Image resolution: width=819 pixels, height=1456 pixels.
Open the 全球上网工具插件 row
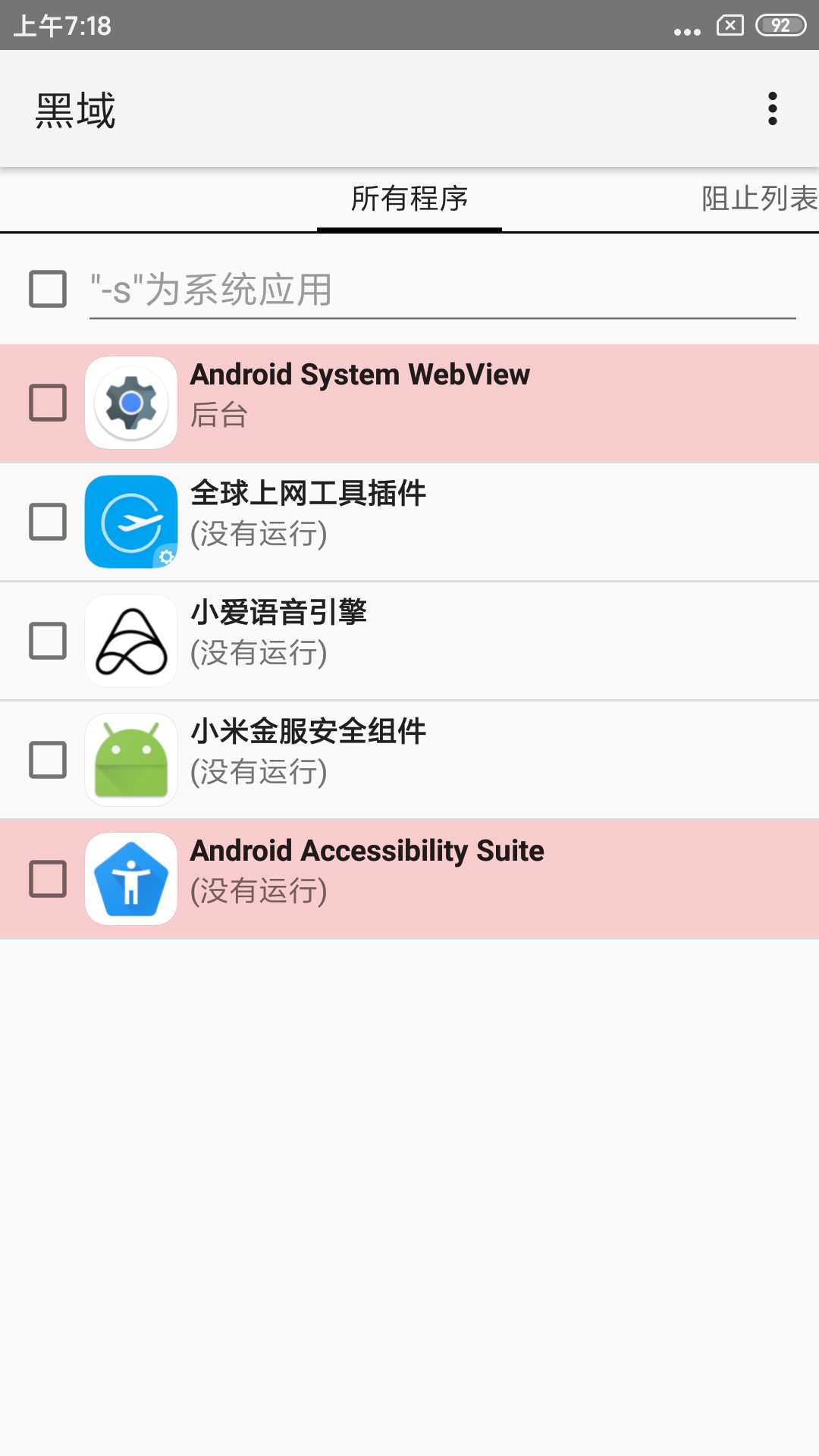[x=455, y=522]
